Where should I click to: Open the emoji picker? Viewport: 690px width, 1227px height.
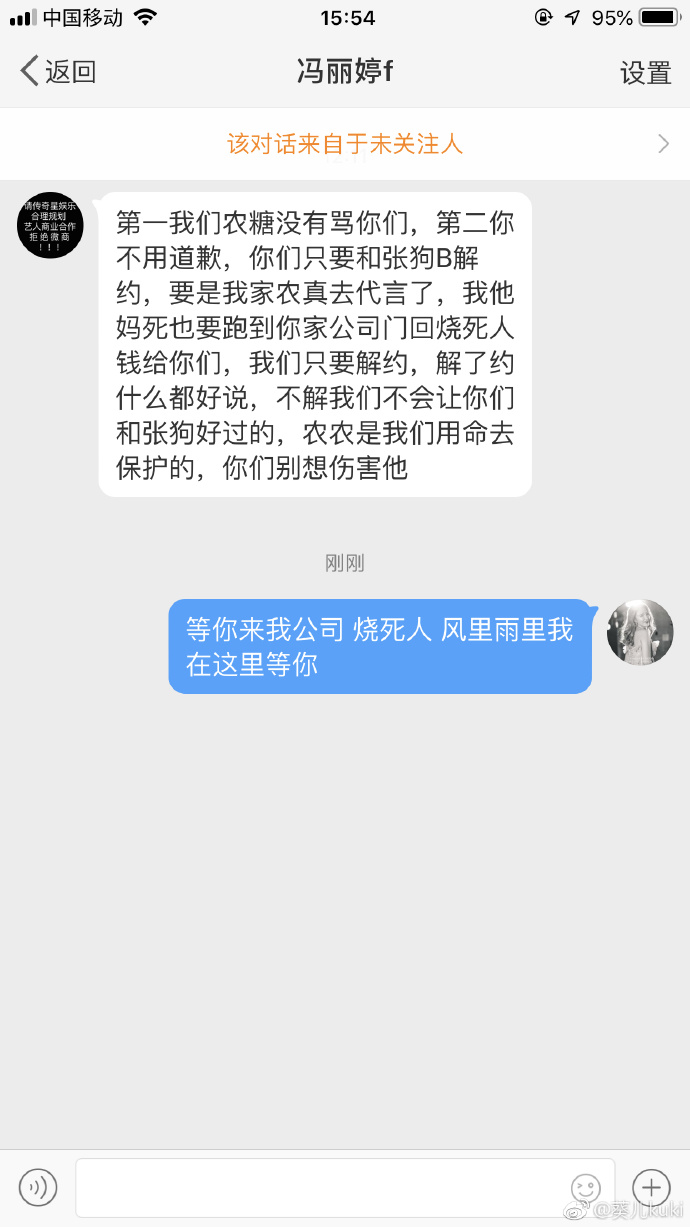(586, 1187)
